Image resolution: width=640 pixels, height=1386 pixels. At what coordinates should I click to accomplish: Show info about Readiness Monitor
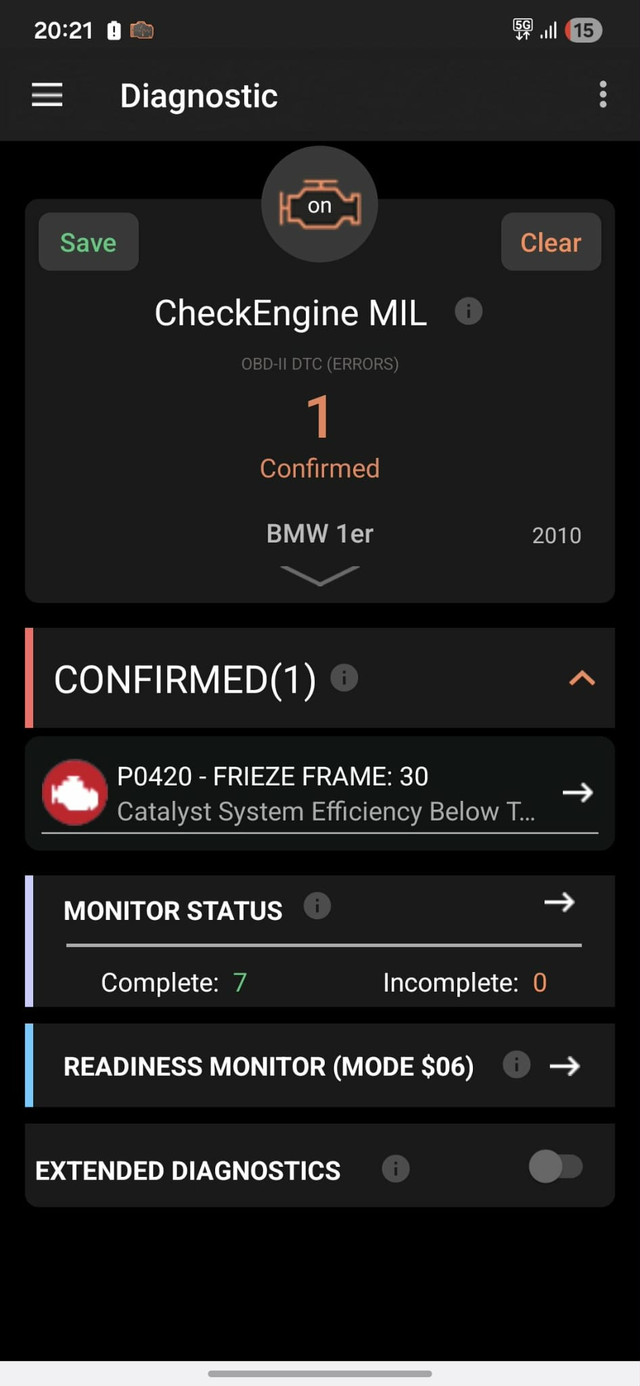(x=516, y=1065)
